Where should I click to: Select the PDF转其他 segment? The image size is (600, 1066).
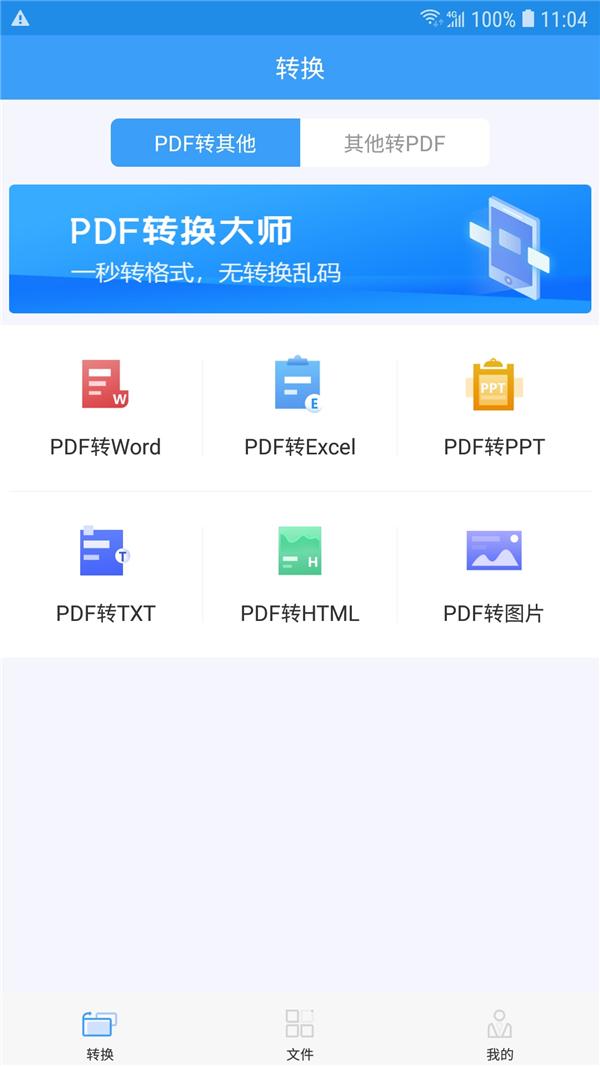tap(205, 143)
